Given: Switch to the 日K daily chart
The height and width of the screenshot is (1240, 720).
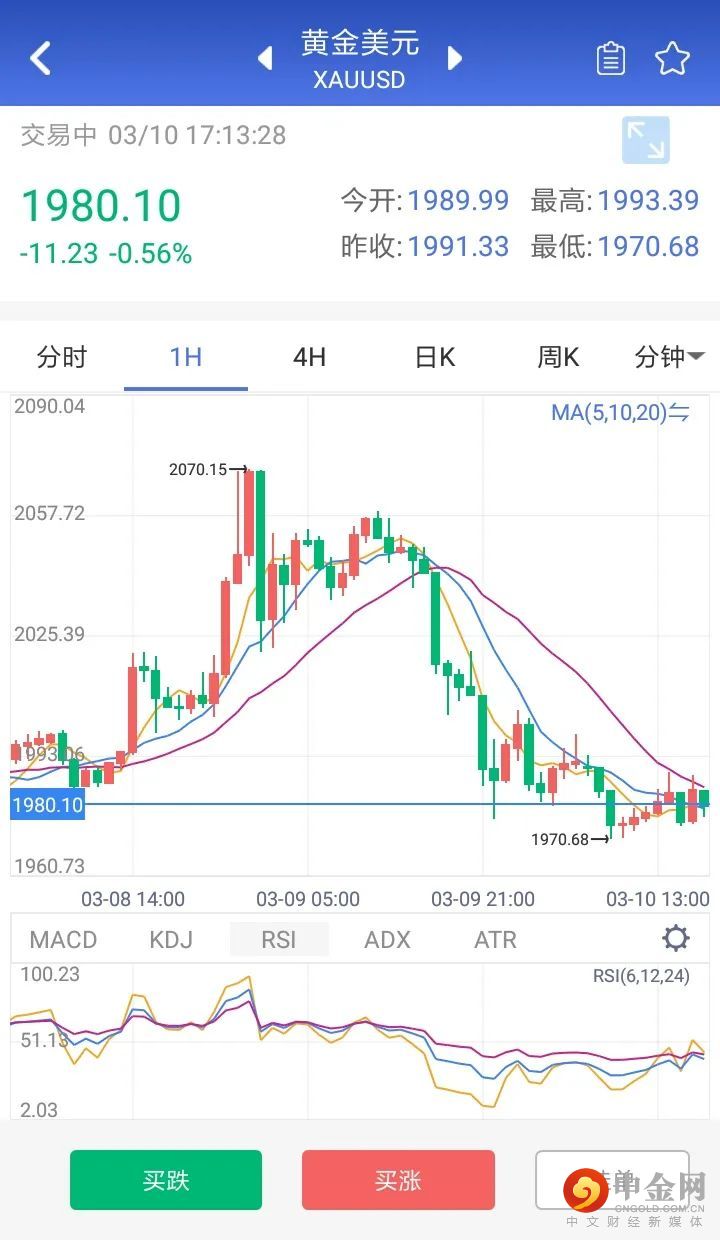Looking at the screenshot, I should (435, 357).
